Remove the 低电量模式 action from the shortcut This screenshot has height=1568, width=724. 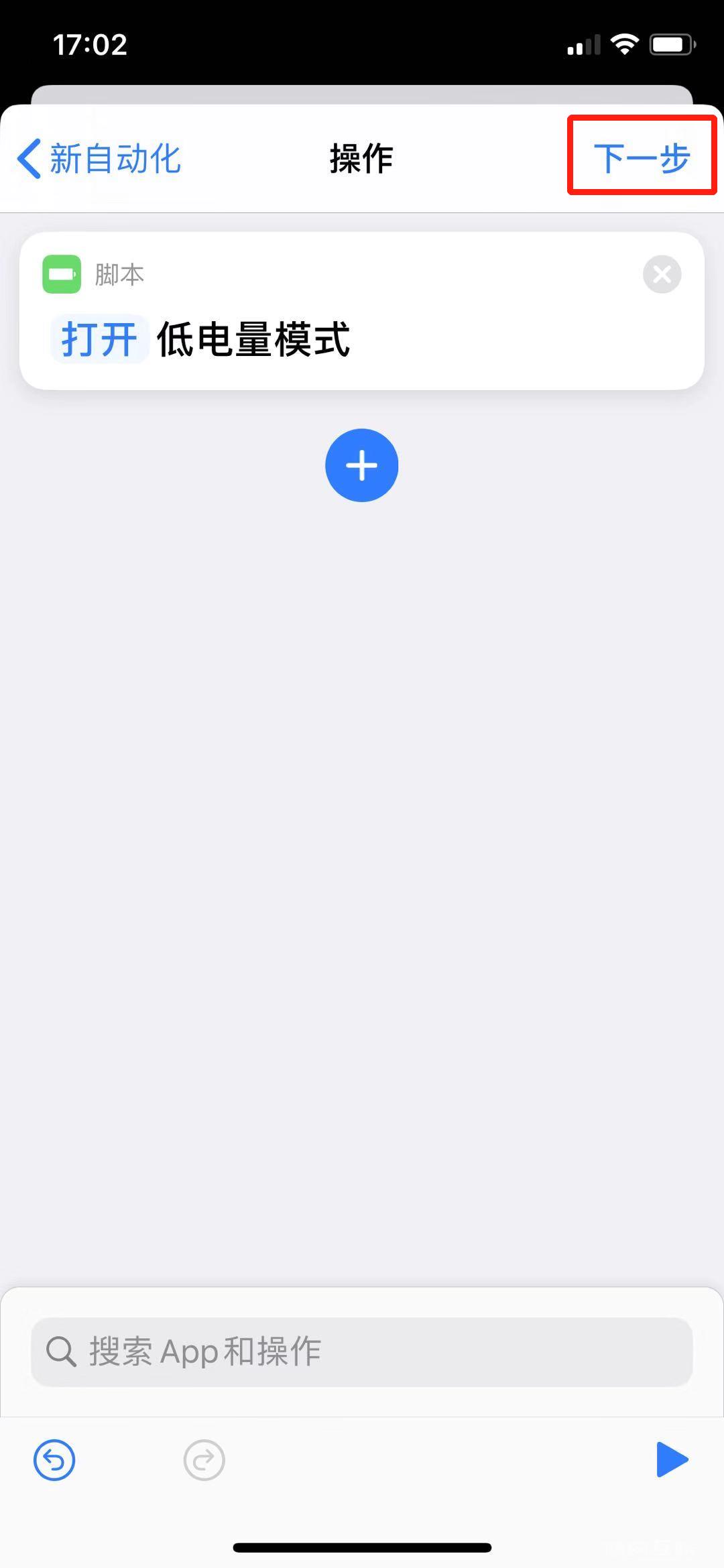coord(662,274)
